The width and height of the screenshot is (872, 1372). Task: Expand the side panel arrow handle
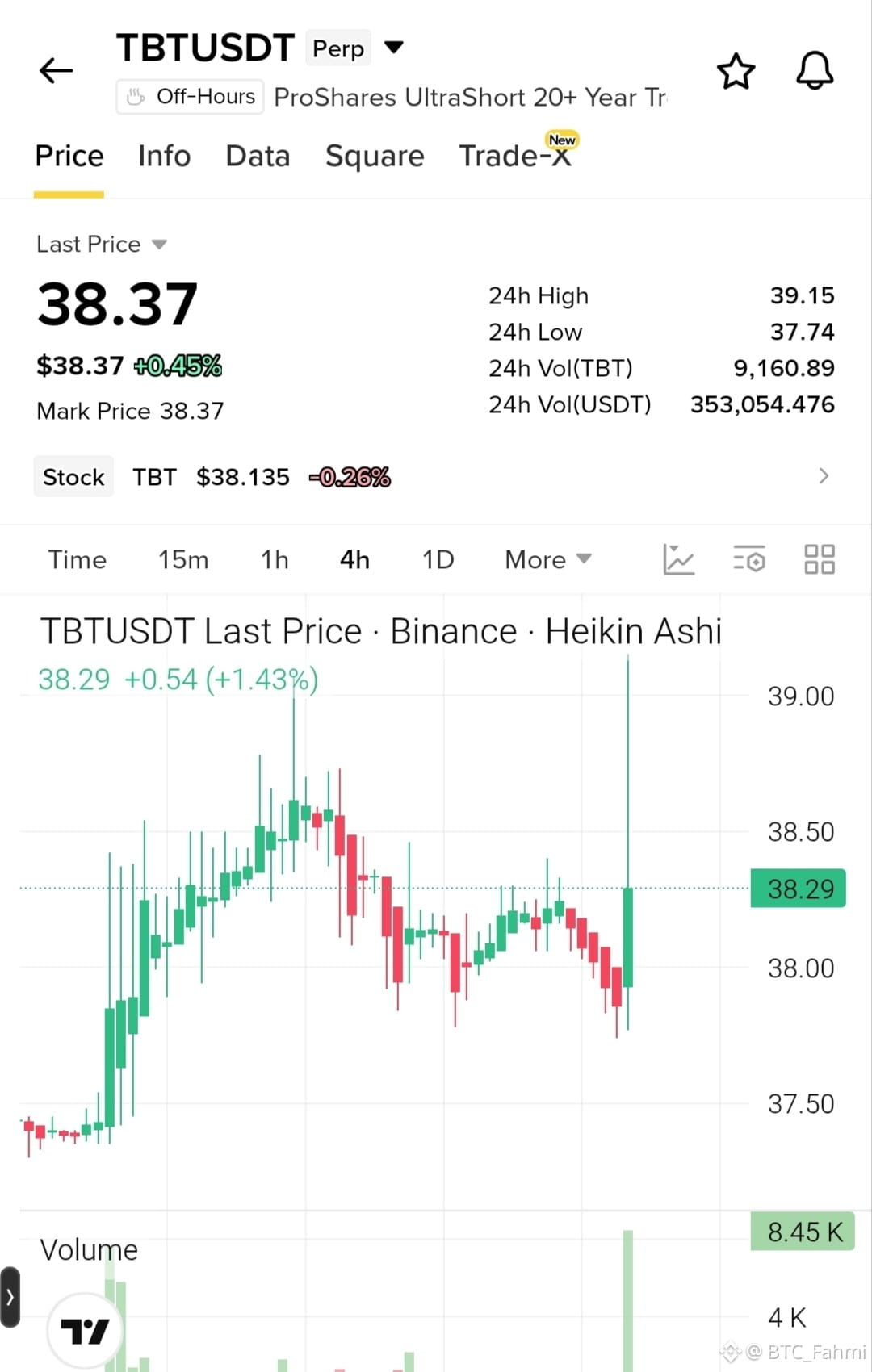[x=10, y=1297]
